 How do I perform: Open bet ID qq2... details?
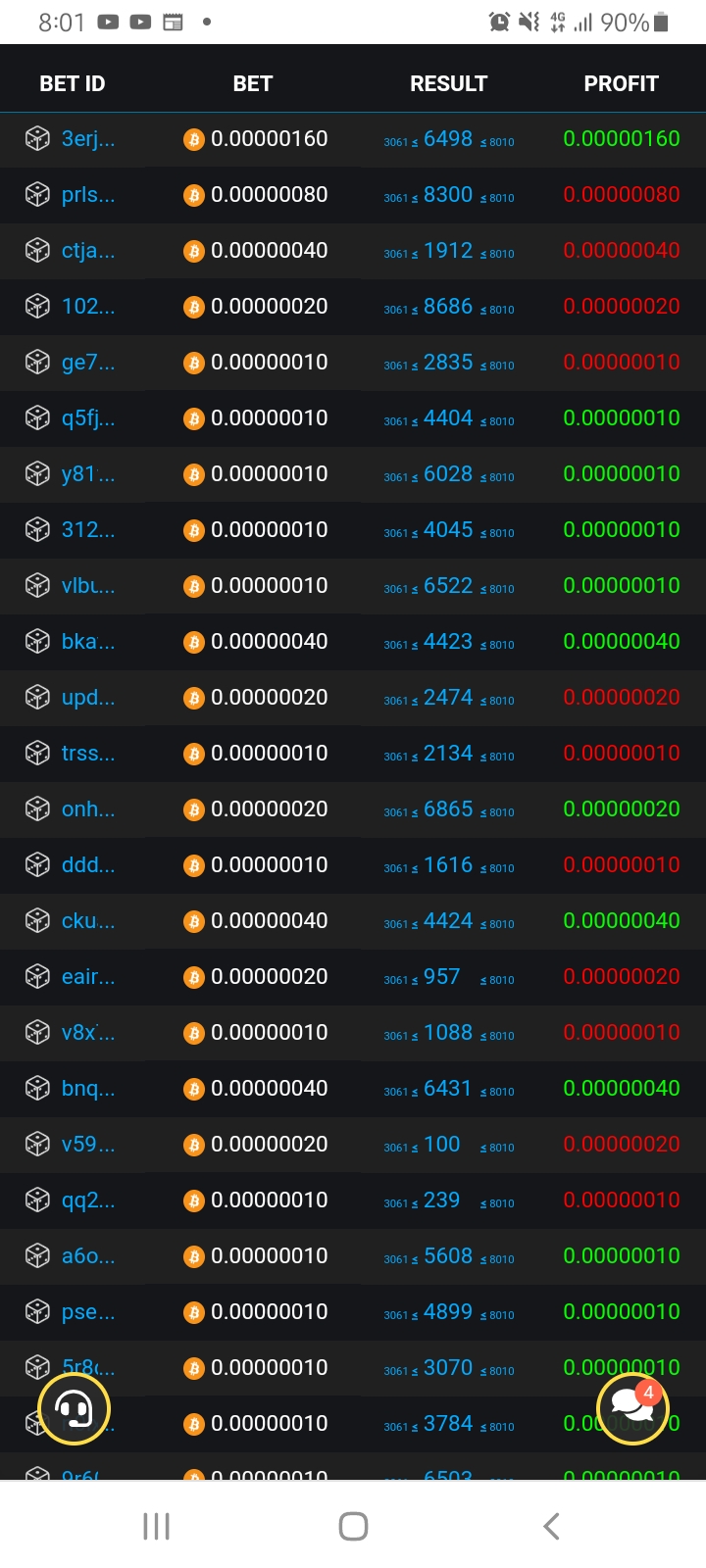[x=87, y=1200]
